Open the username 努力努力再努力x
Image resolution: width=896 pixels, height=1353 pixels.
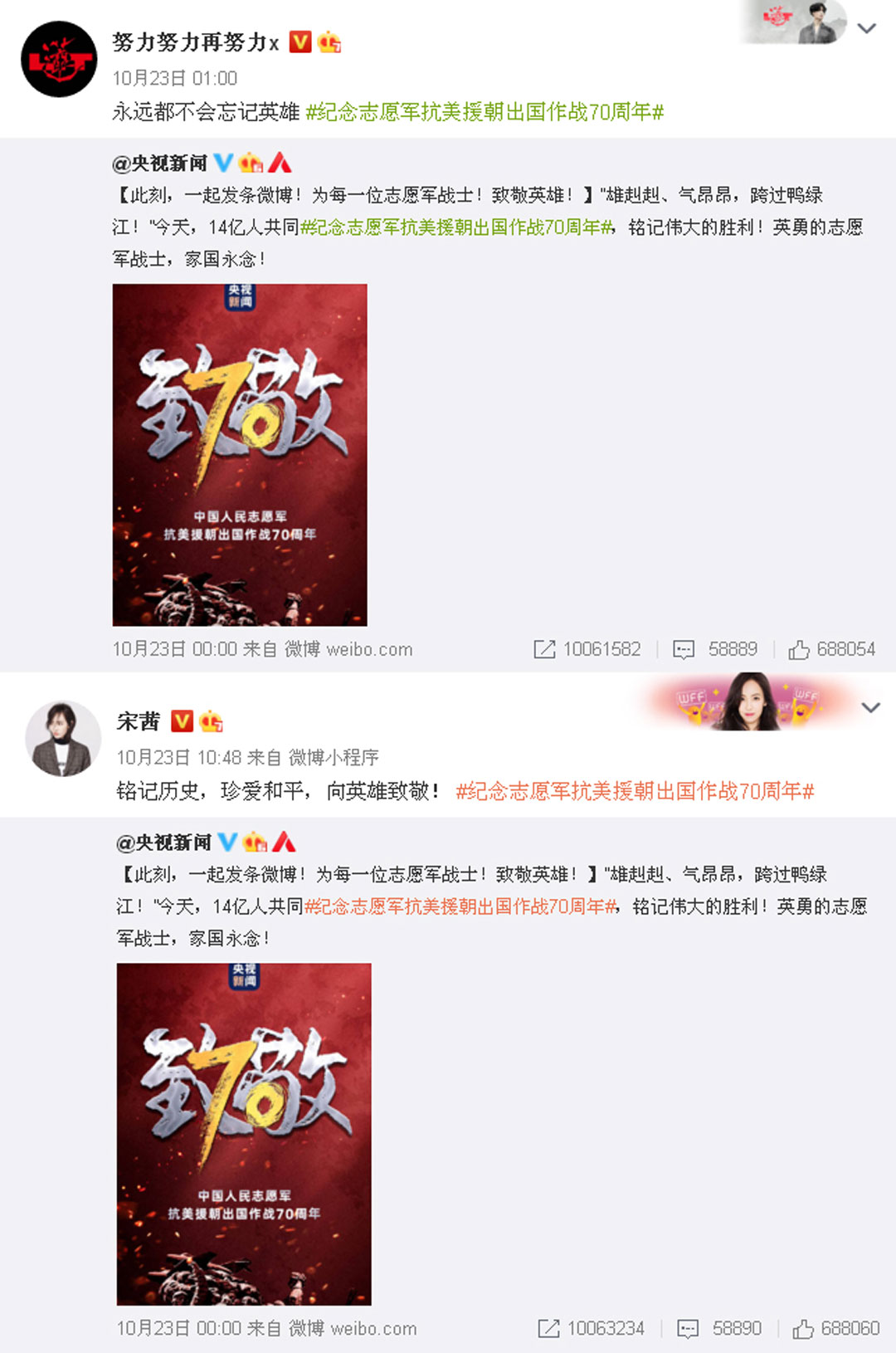(x=195, y=42)
